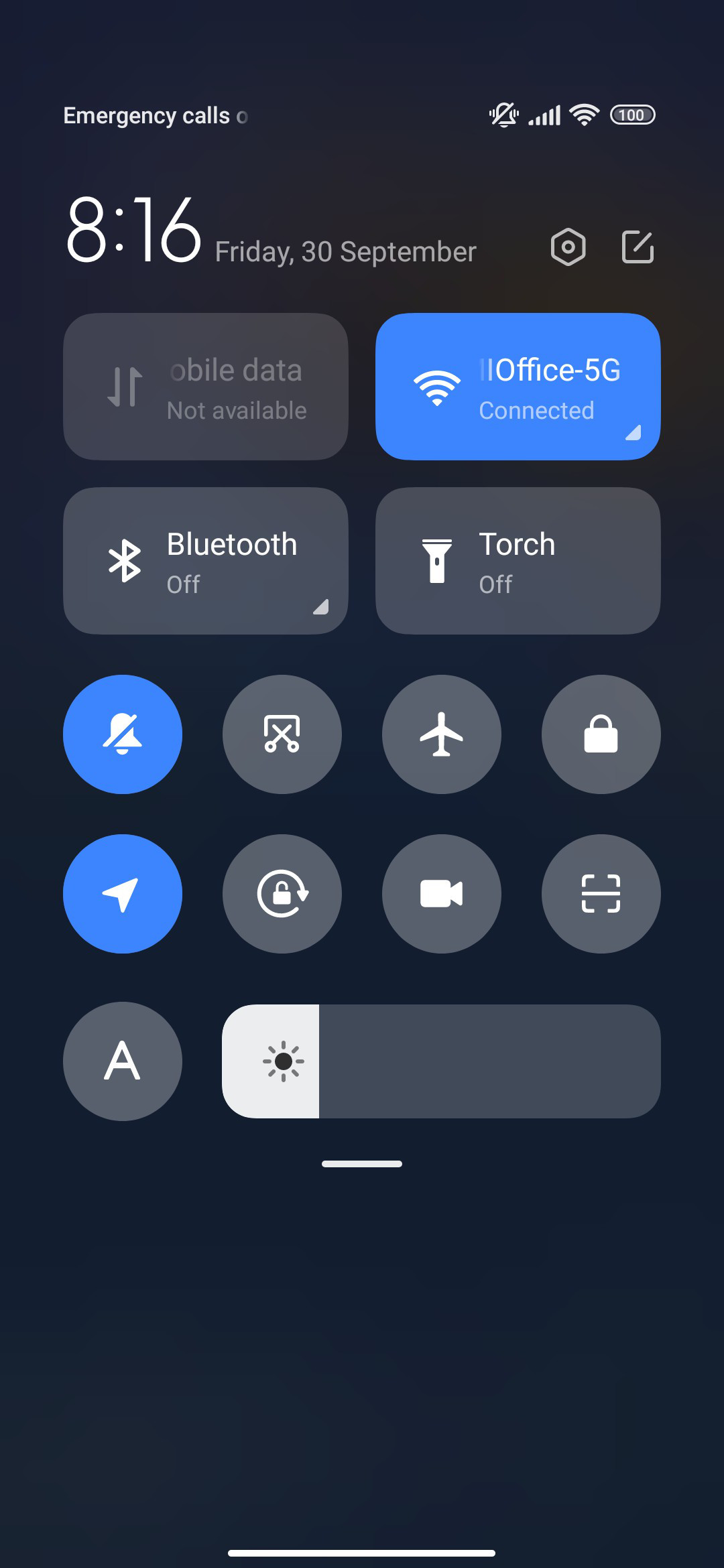The height and width of the screenshot is (1568, 724).
Task: Open settings via the hexagon gear icon
Action: [568, 247]
